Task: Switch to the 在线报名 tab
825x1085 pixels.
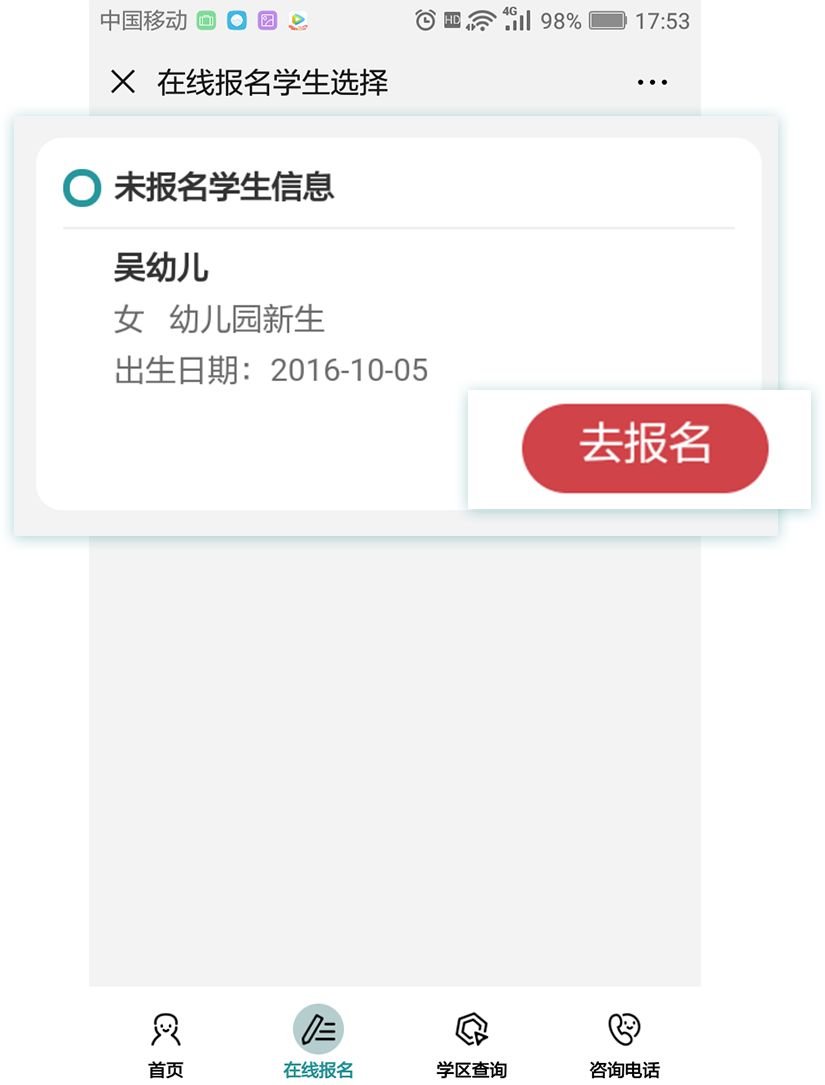Action: pos(318,1043)
